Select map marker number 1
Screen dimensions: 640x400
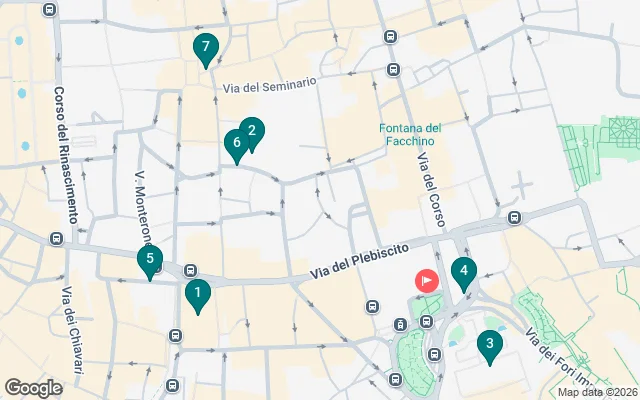click(x=198, y=294)
